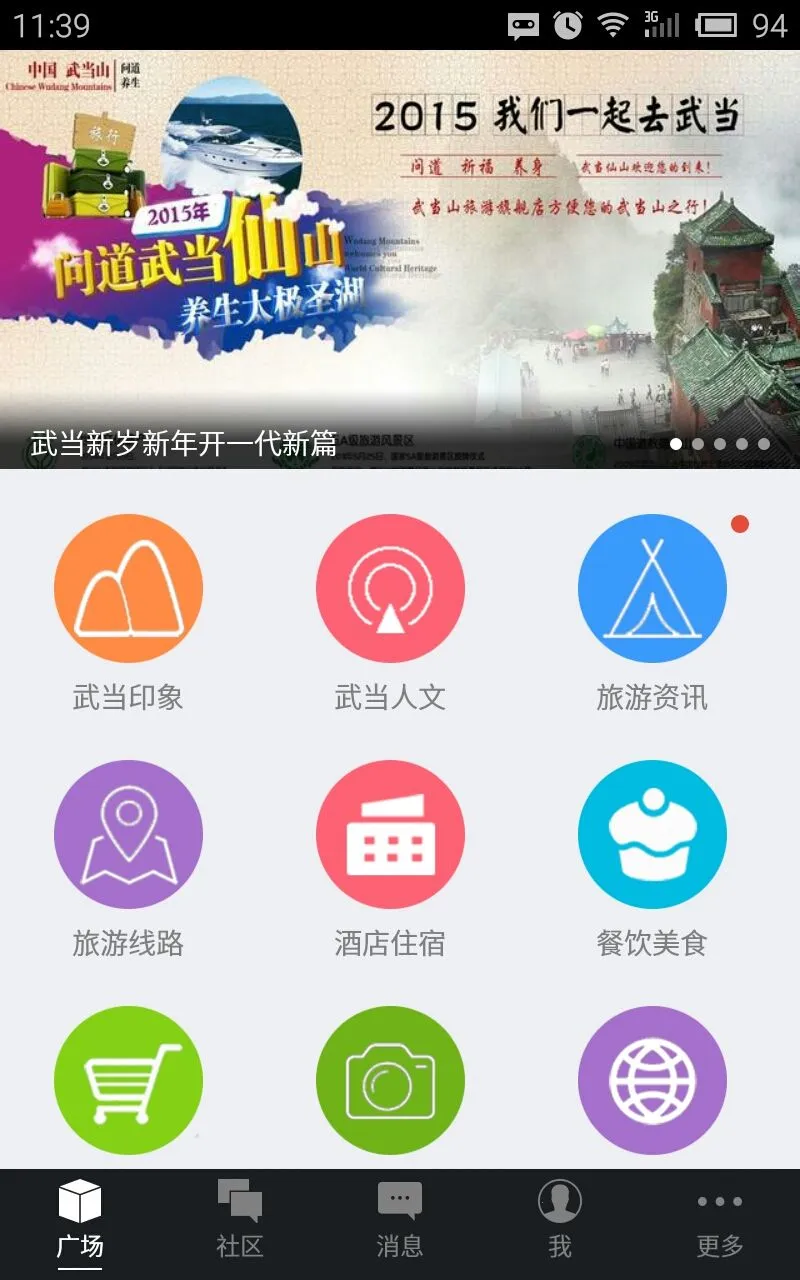Tap the banner page indicator dots
This screenshot has width=800, height=1280.
coord(720,444)
